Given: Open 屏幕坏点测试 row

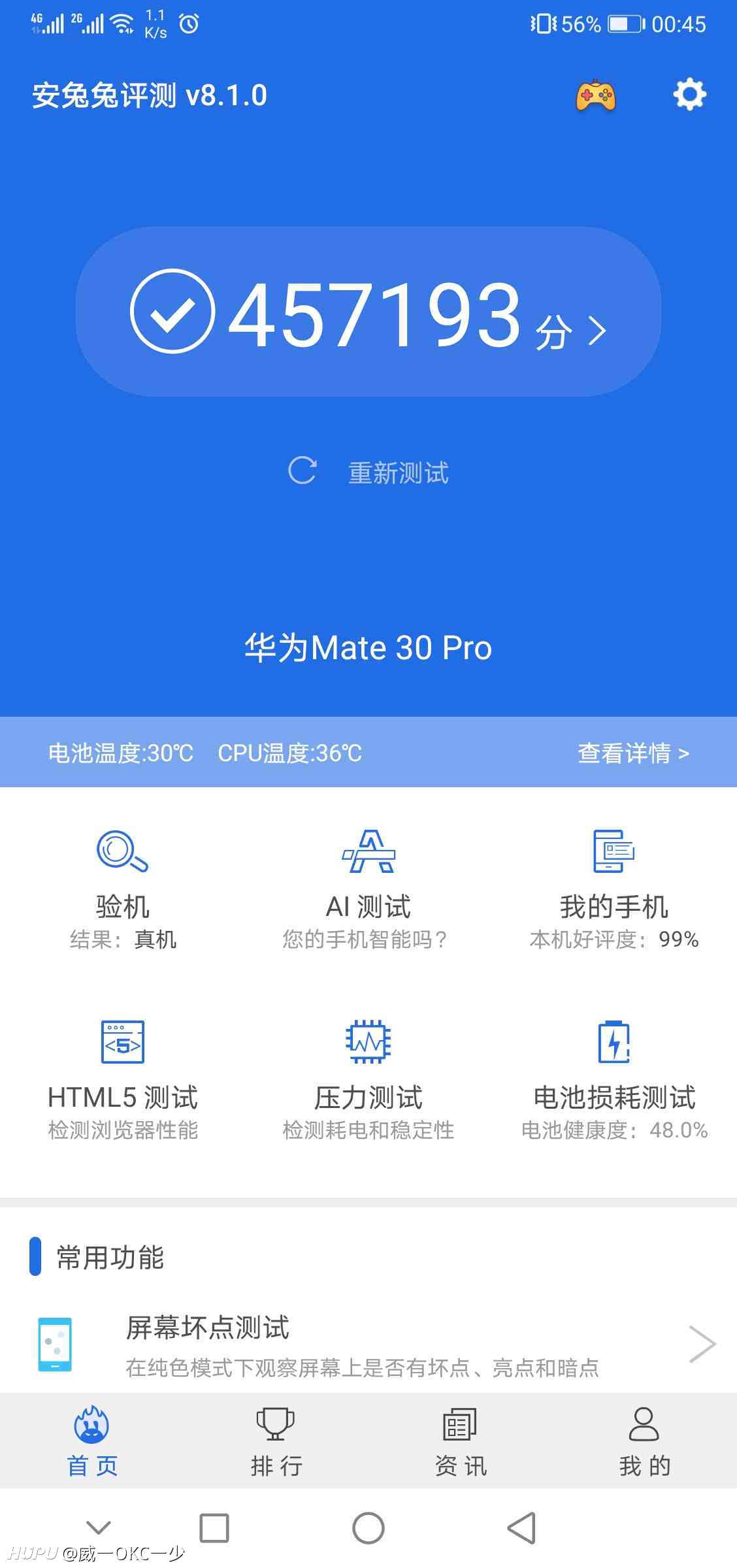Looking at the screenshot, I should [x=368, y=1345].
